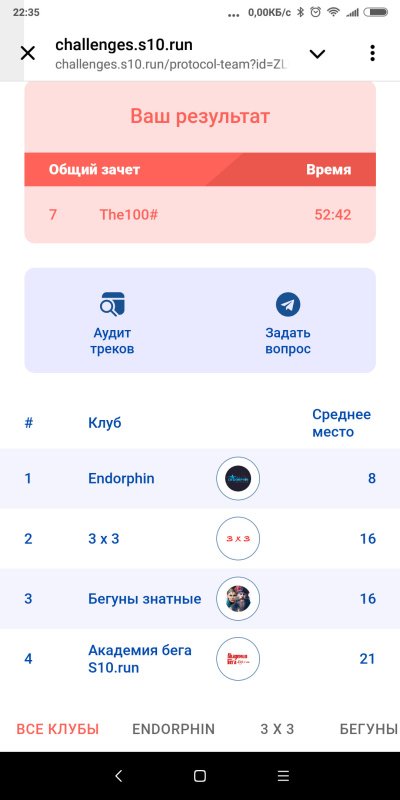Open the browser overflow menu
400x800 pixels.
point(373,53)
